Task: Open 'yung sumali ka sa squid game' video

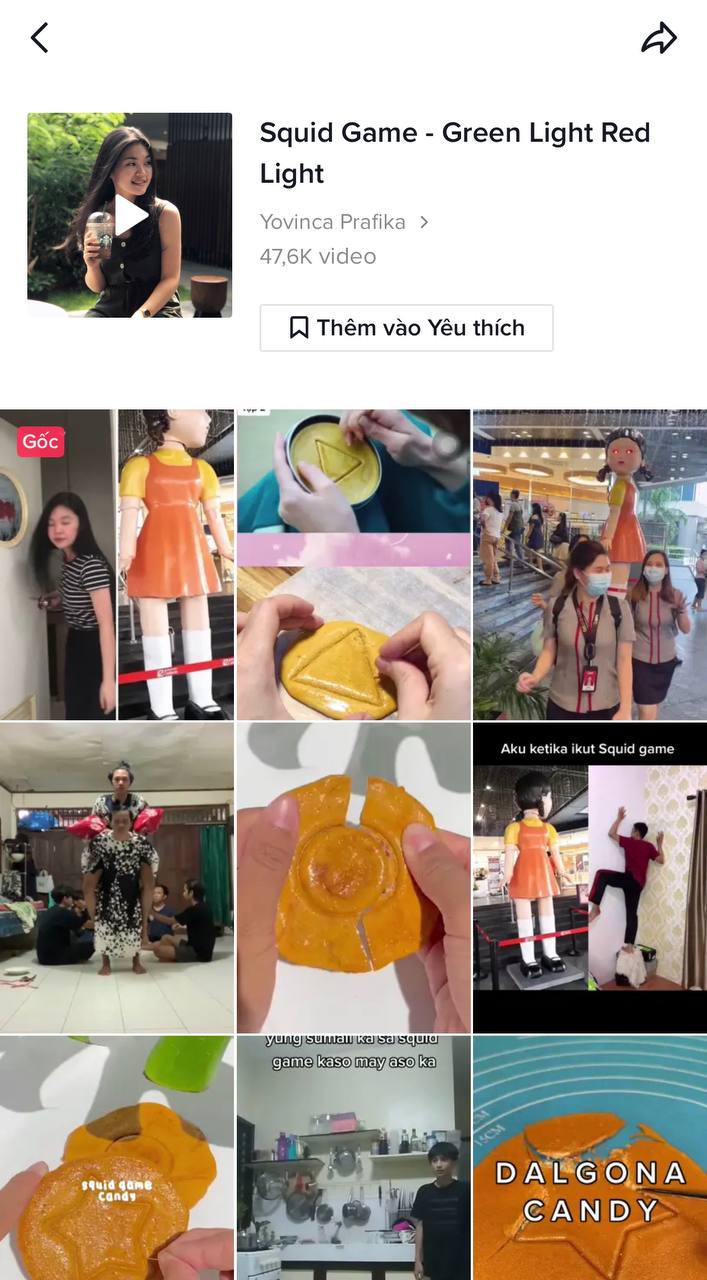Action: click(353, 1160)
